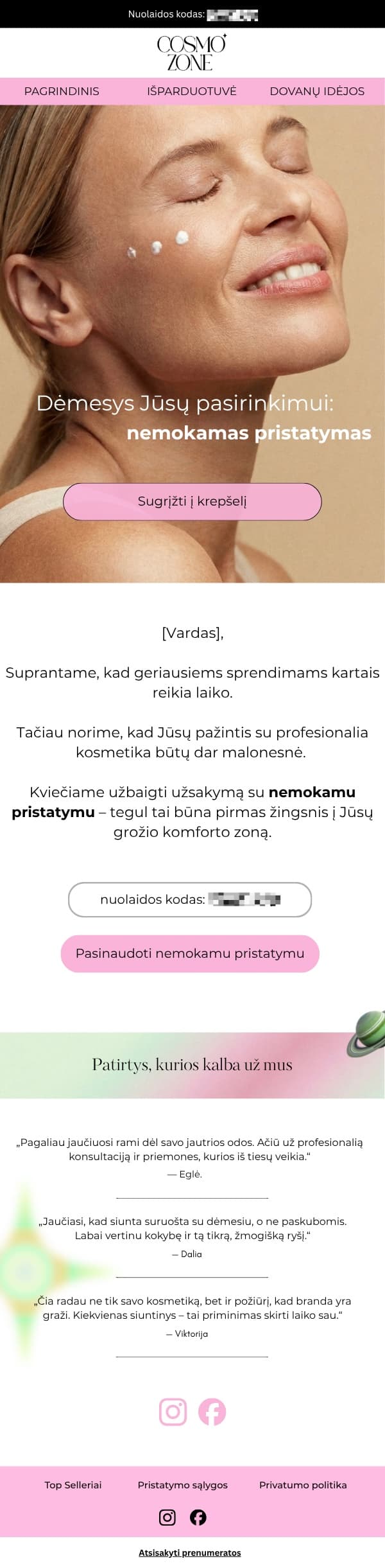View Pristatymo sąlygos page

(x=183, y=1484)
